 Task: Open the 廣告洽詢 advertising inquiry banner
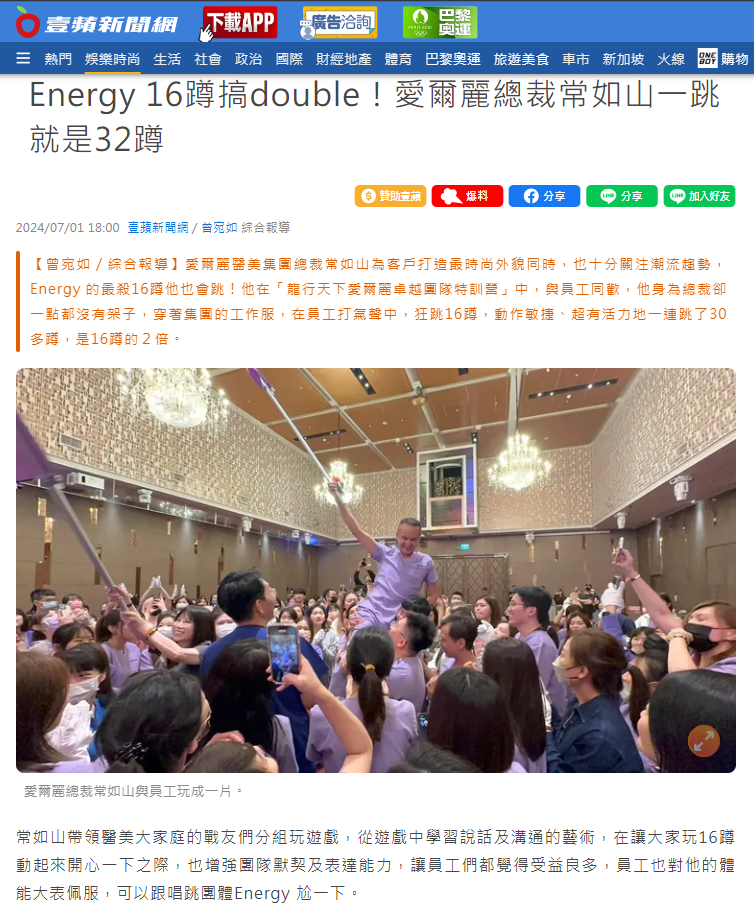(x=340, y=21)
